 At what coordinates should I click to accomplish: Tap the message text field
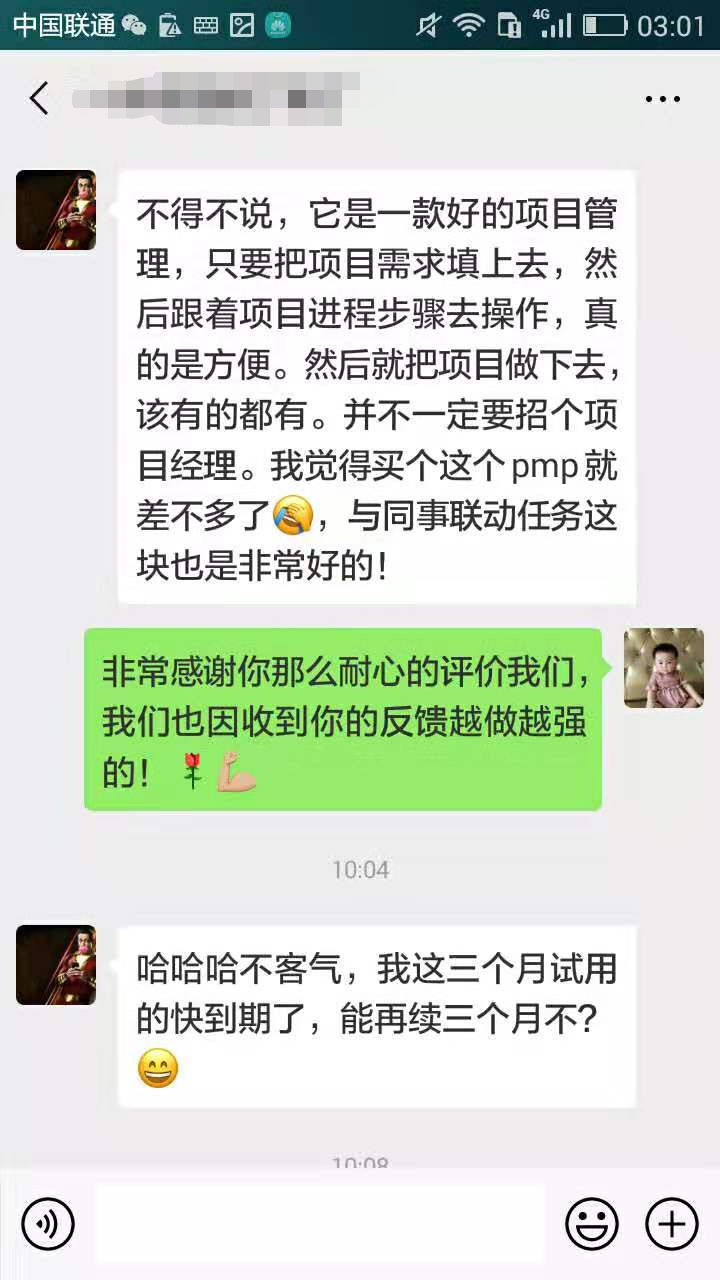click(320, 1223)
